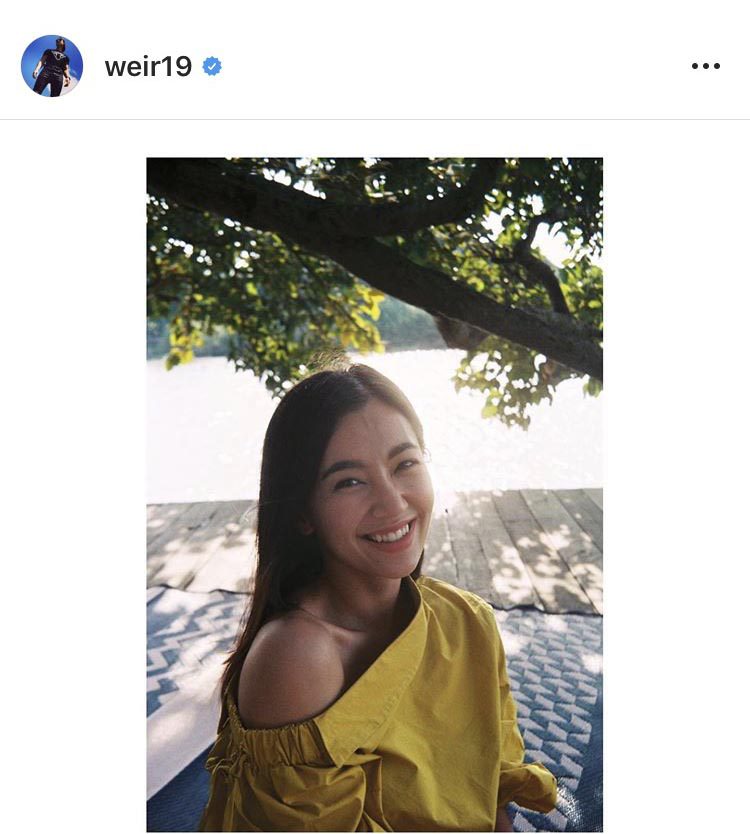Image resolution: width=750 pixels, height=834 pixels.
Task: Open the post's three-dot options menu
Action: pyautogui.click(x=705, y=66)
